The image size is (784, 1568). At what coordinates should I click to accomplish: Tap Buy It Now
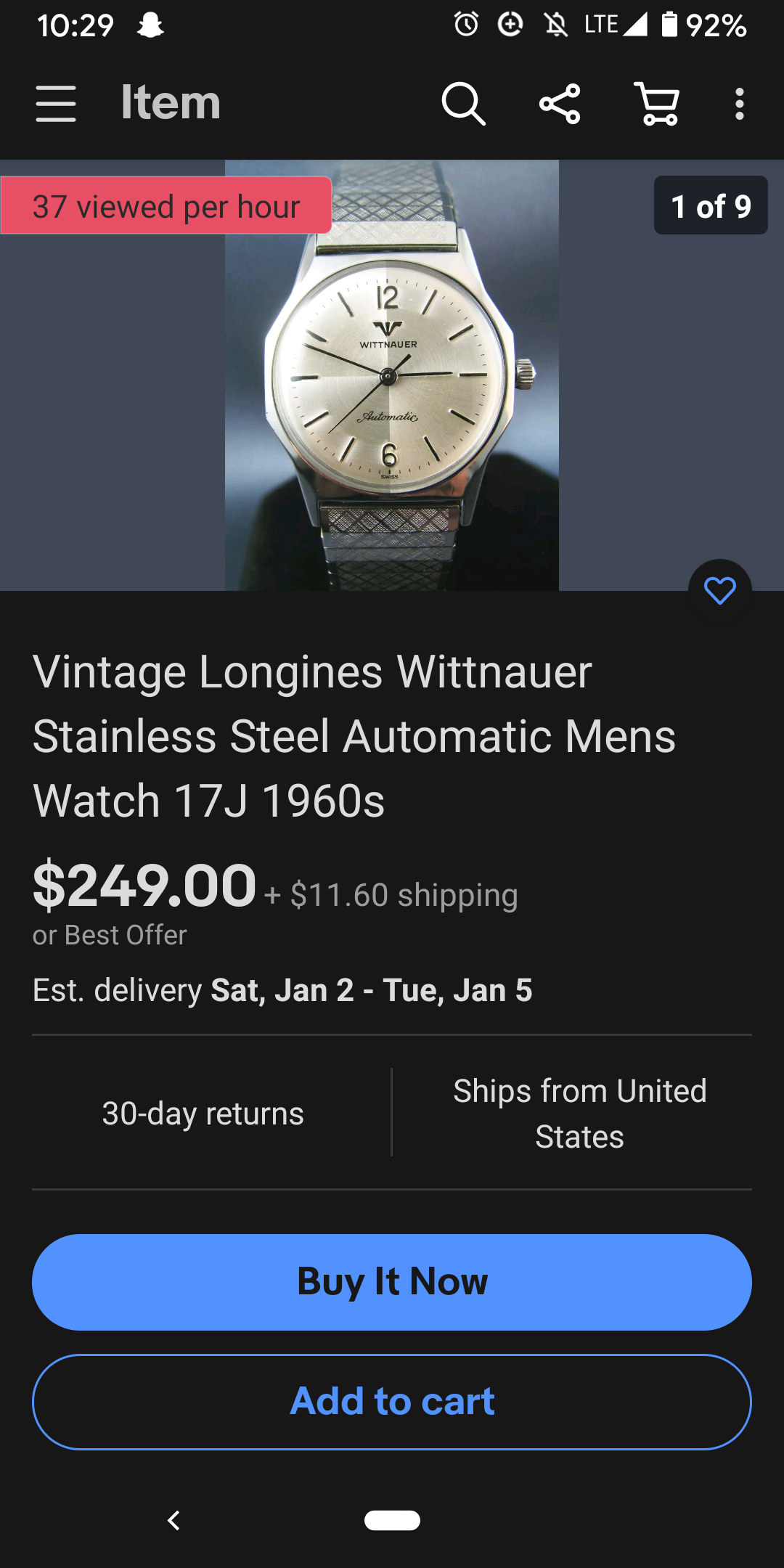[392, 1282]
